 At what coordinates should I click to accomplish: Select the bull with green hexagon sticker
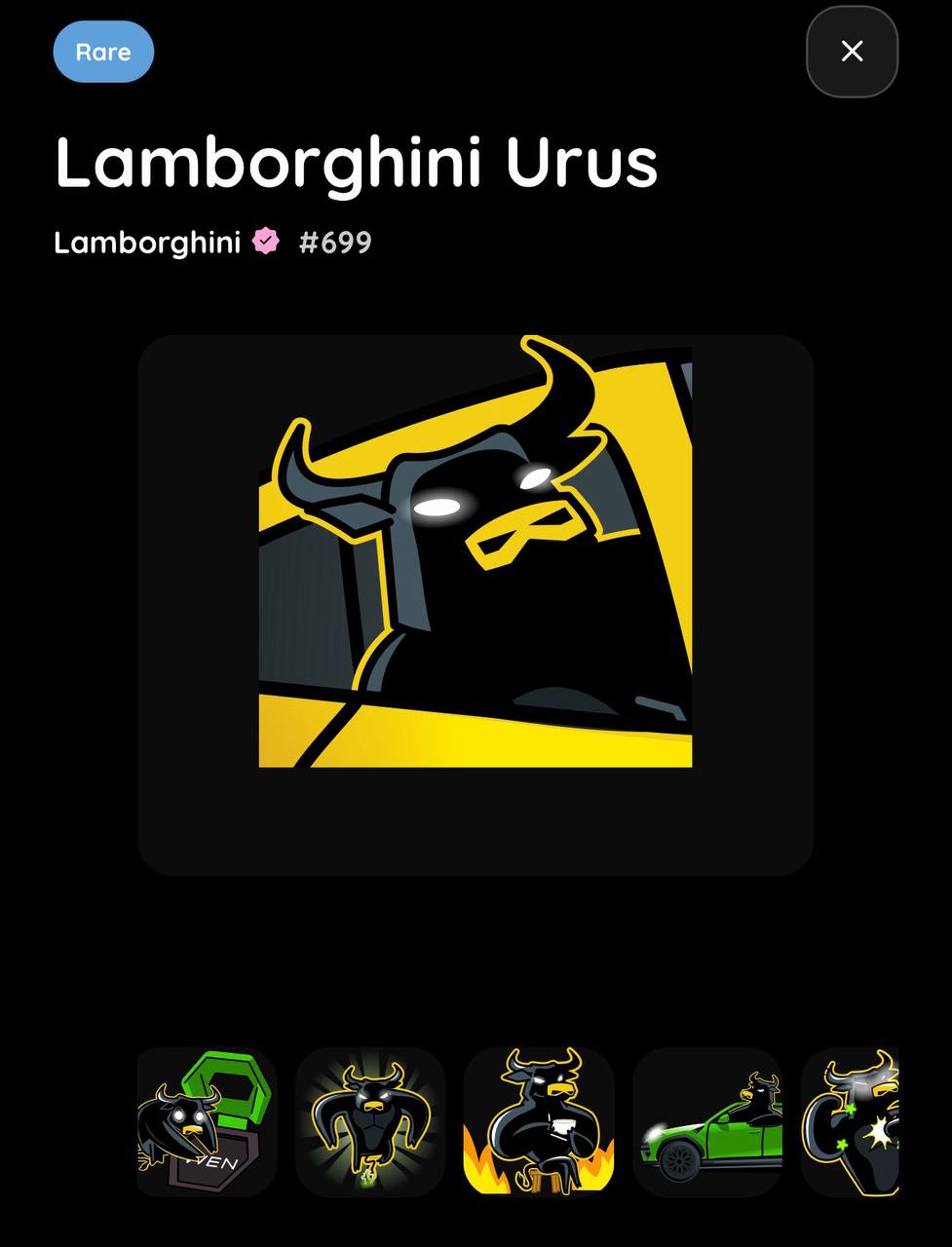pyautogui.click(x=207, y=1122)
